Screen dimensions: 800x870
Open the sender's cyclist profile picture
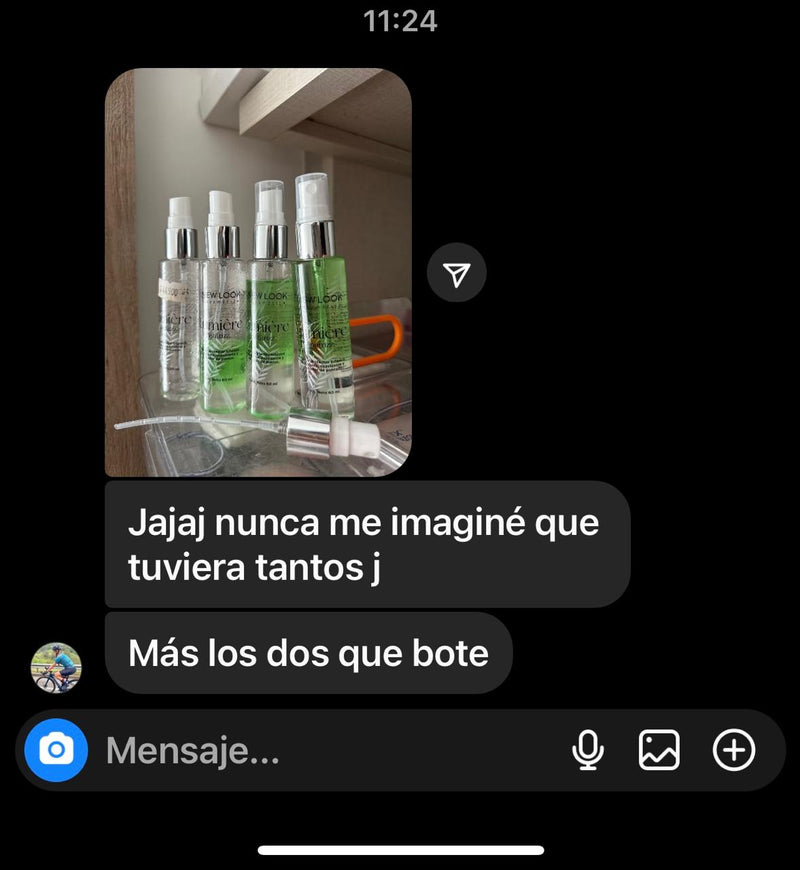56,667
